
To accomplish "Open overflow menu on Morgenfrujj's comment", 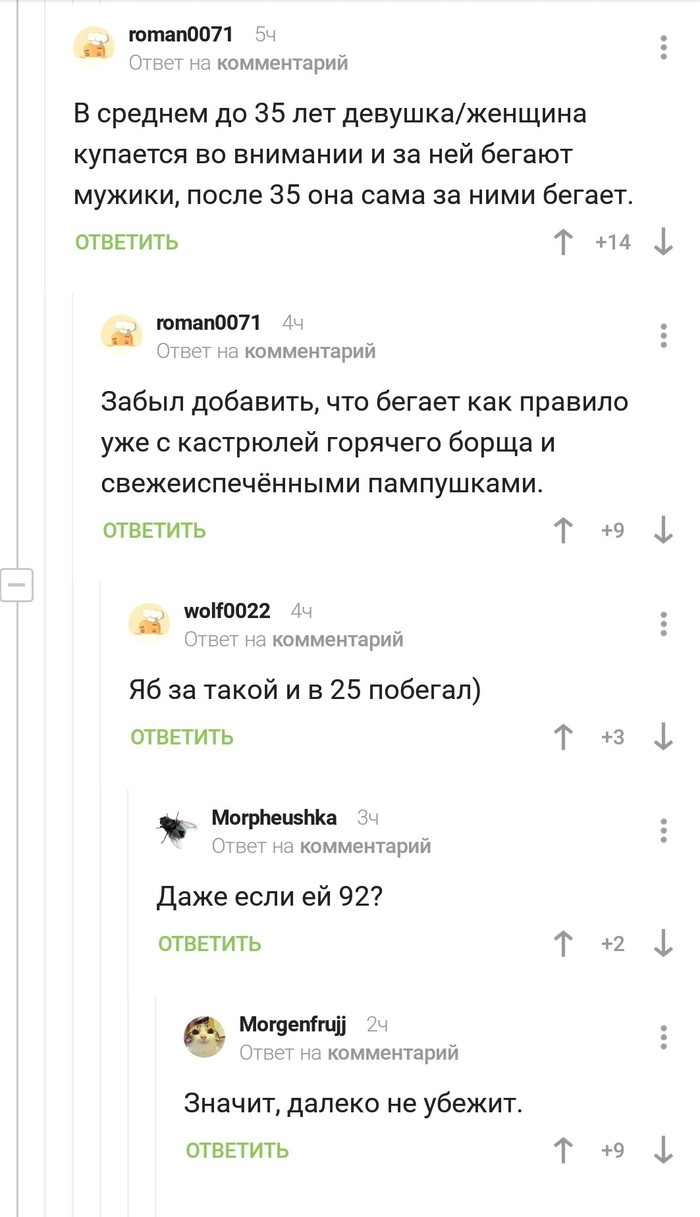I will [x=663, y=1038].
